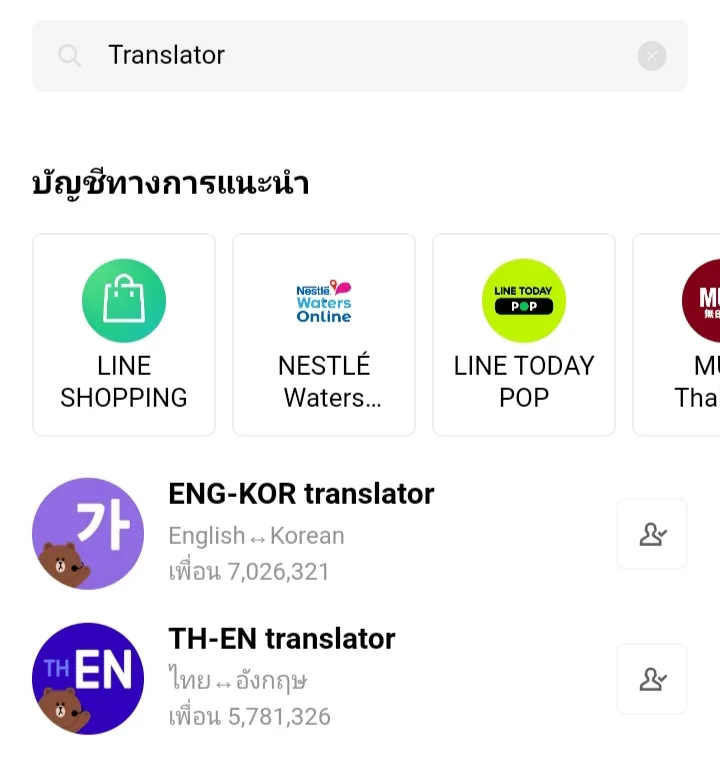Open the LINE TODAY POP account card
Image resolution: width=720 pixels, height=763 pixels.
[523, 334]
